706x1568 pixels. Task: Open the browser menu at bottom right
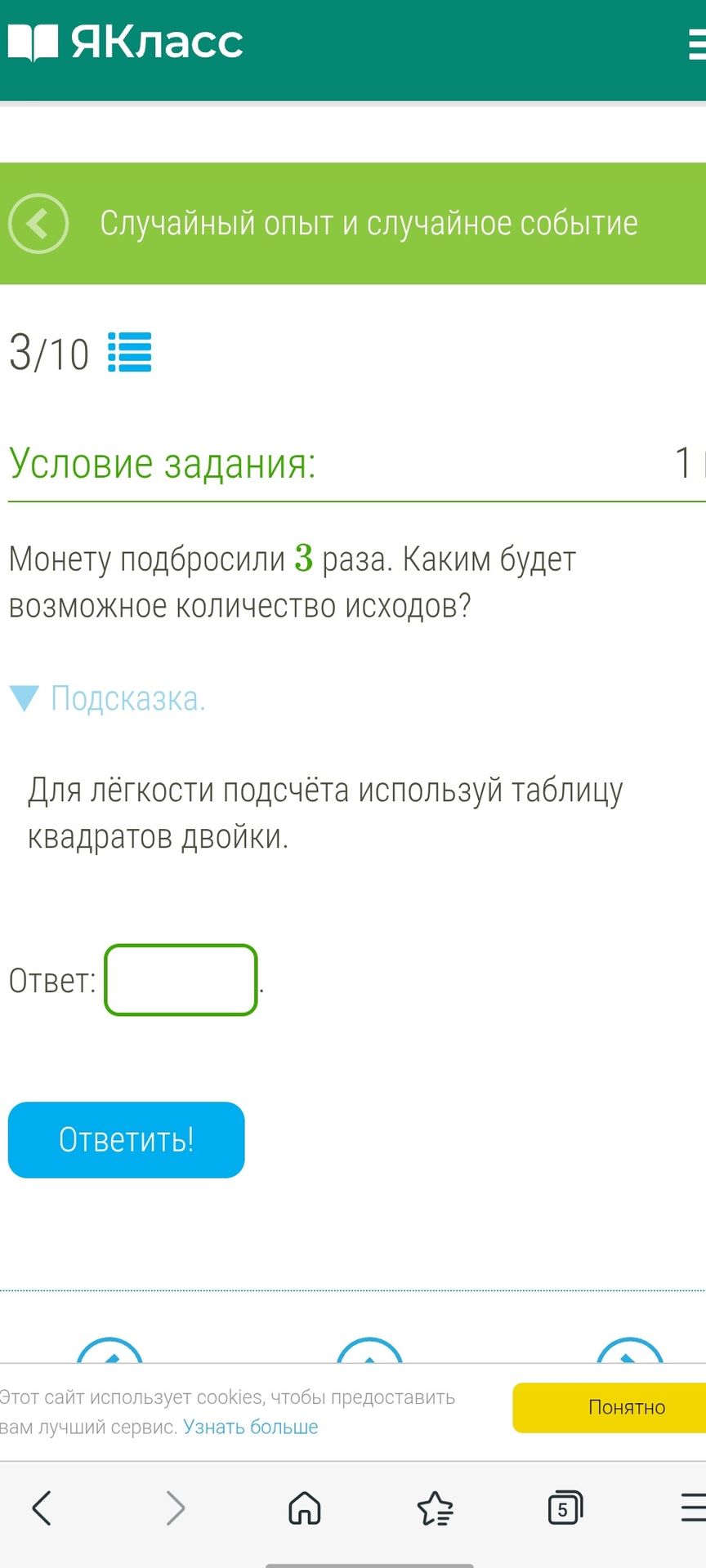click(694, 1508)
